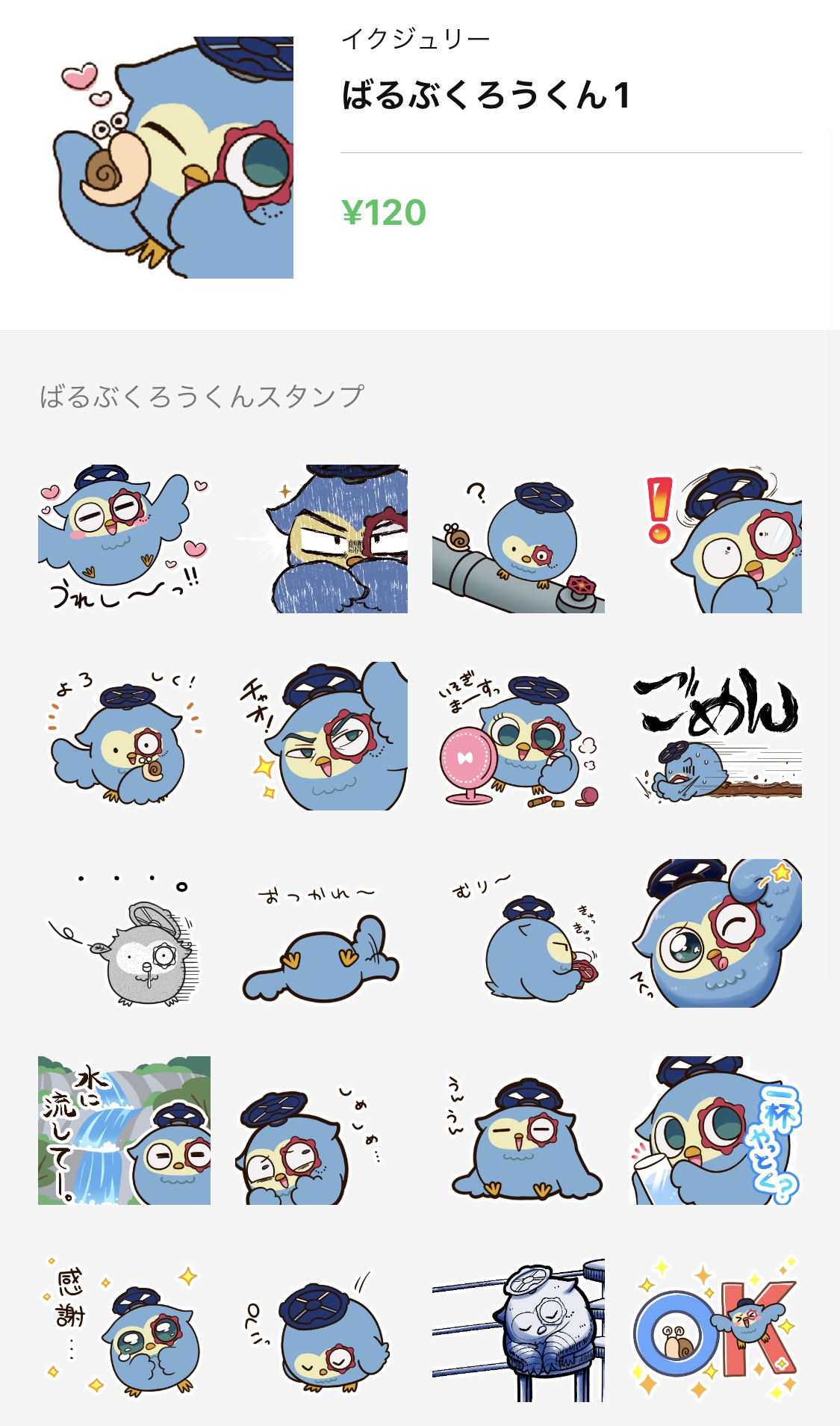Preview the うれし〜っ!! sticker
This screenshot has width=840, height=1426.
[x=124, y=539]
